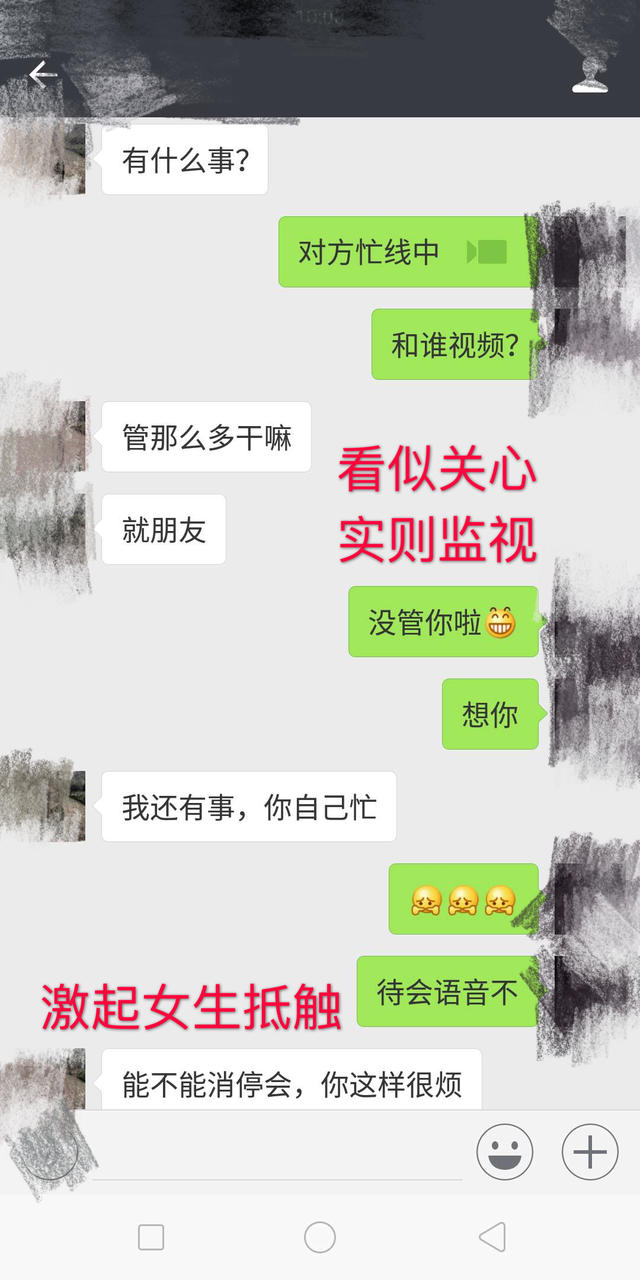Open the emoji sticker panel
The height and width of the screenshot is (1280, 640).
504,1152
